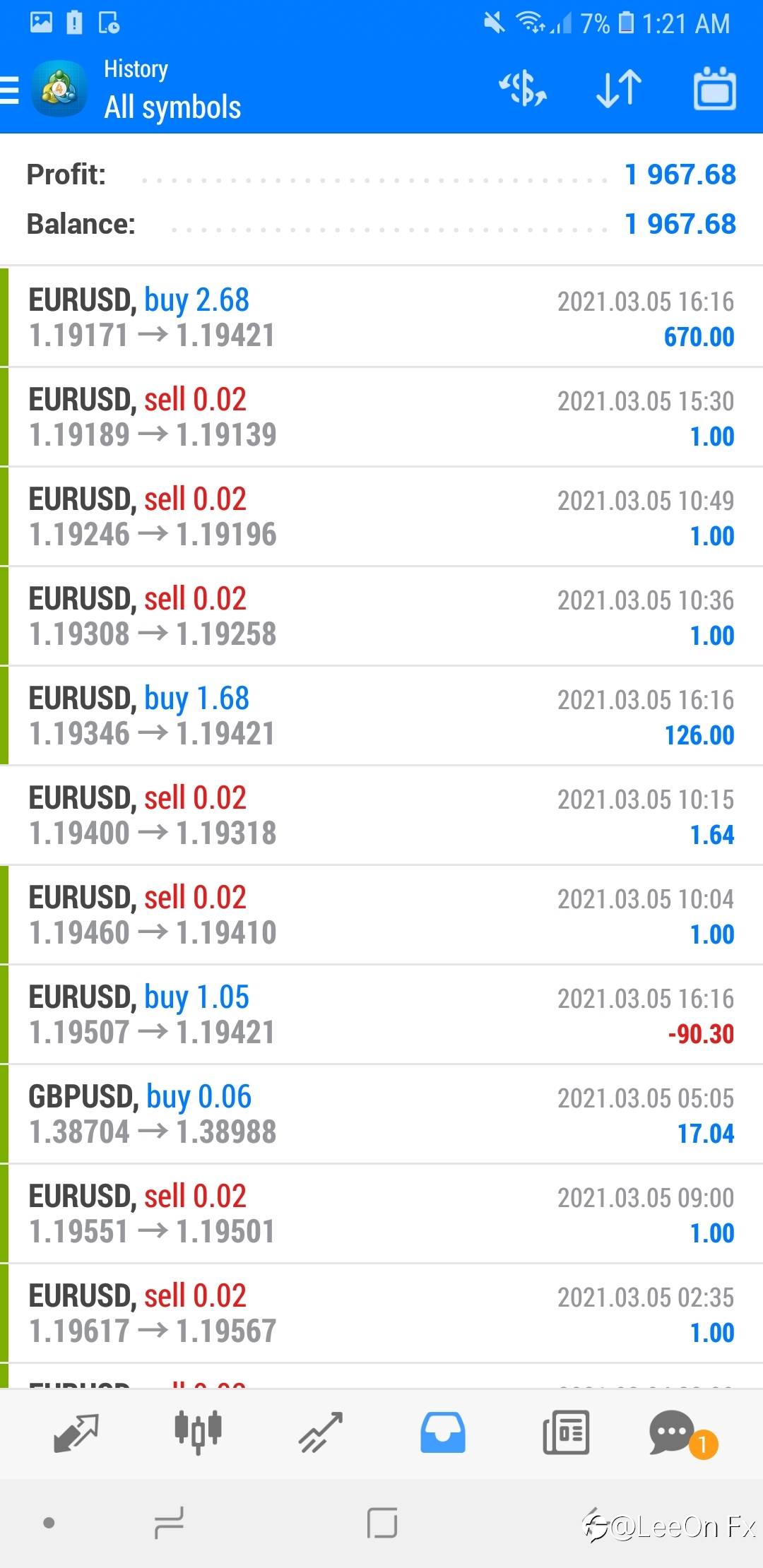Switch to the Chart tab
This screenshot has height=1568, width=763.
tap(198, 1432)
